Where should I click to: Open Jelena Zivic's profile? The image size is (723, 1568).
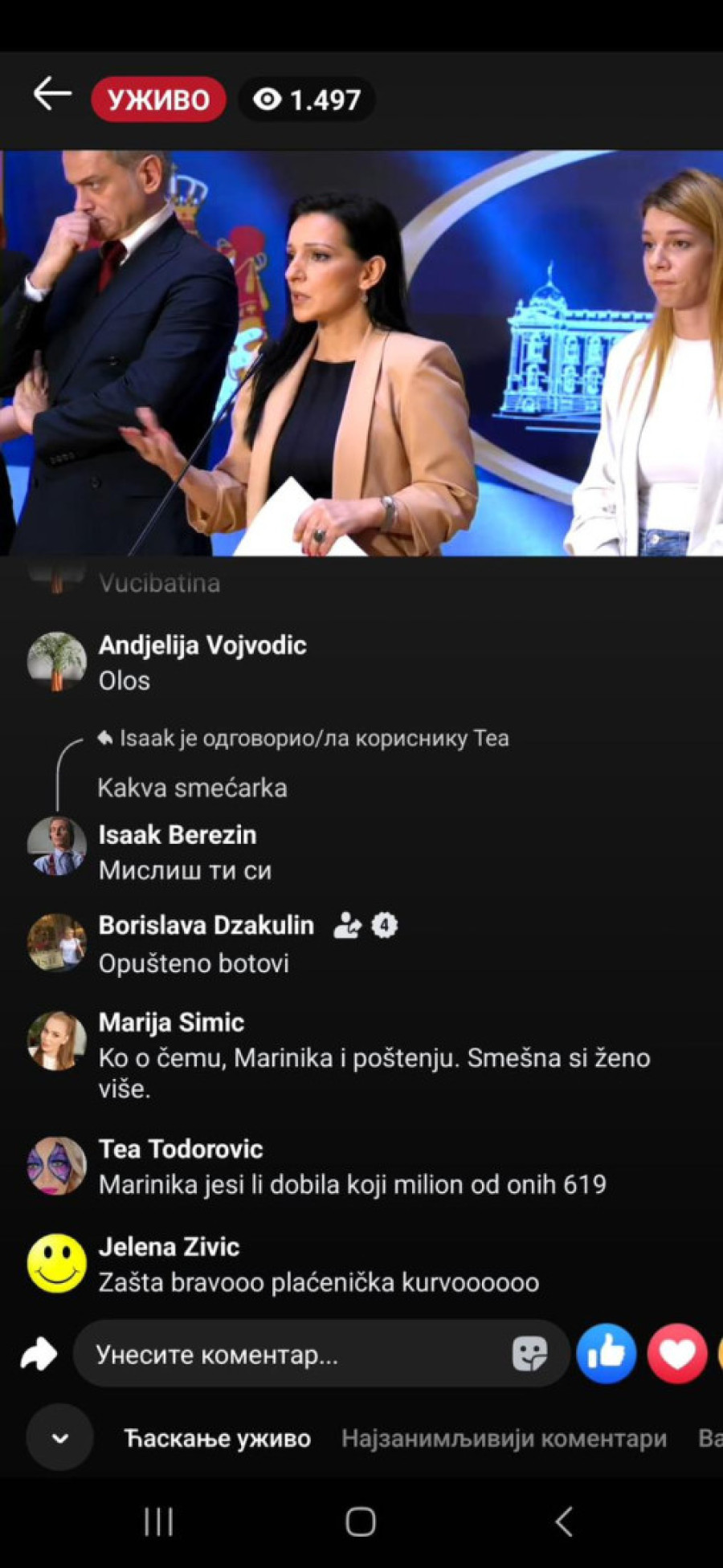169,1247
